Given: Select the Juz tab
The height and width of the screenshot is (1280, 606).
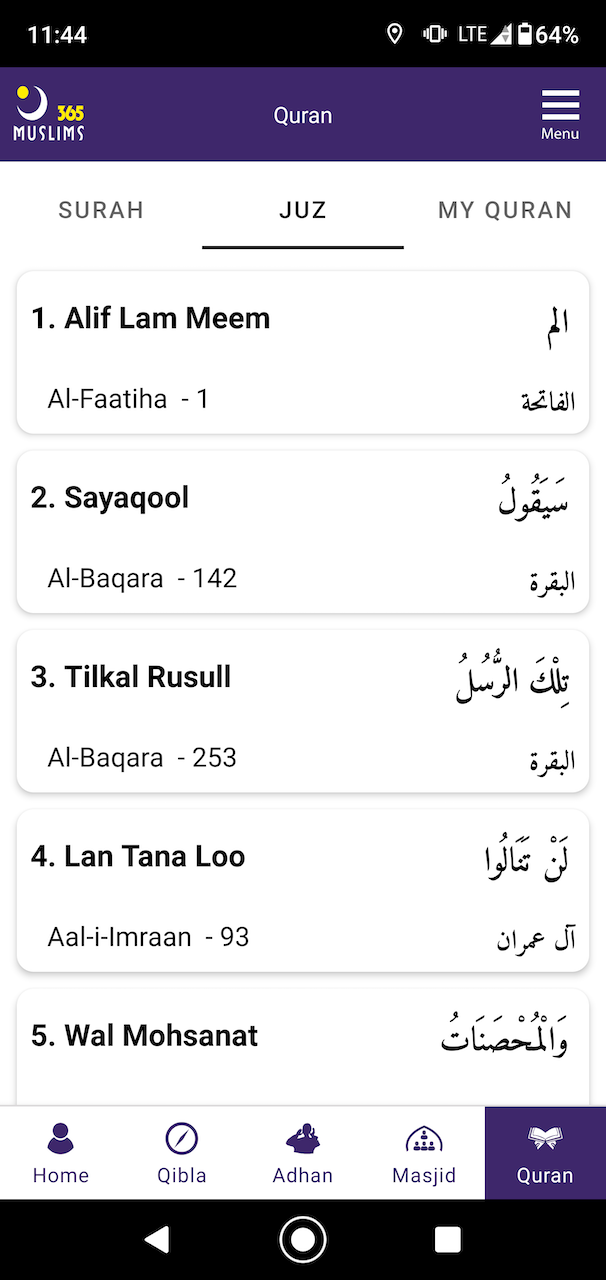Looking at the screenshot, I should (303, 210).
